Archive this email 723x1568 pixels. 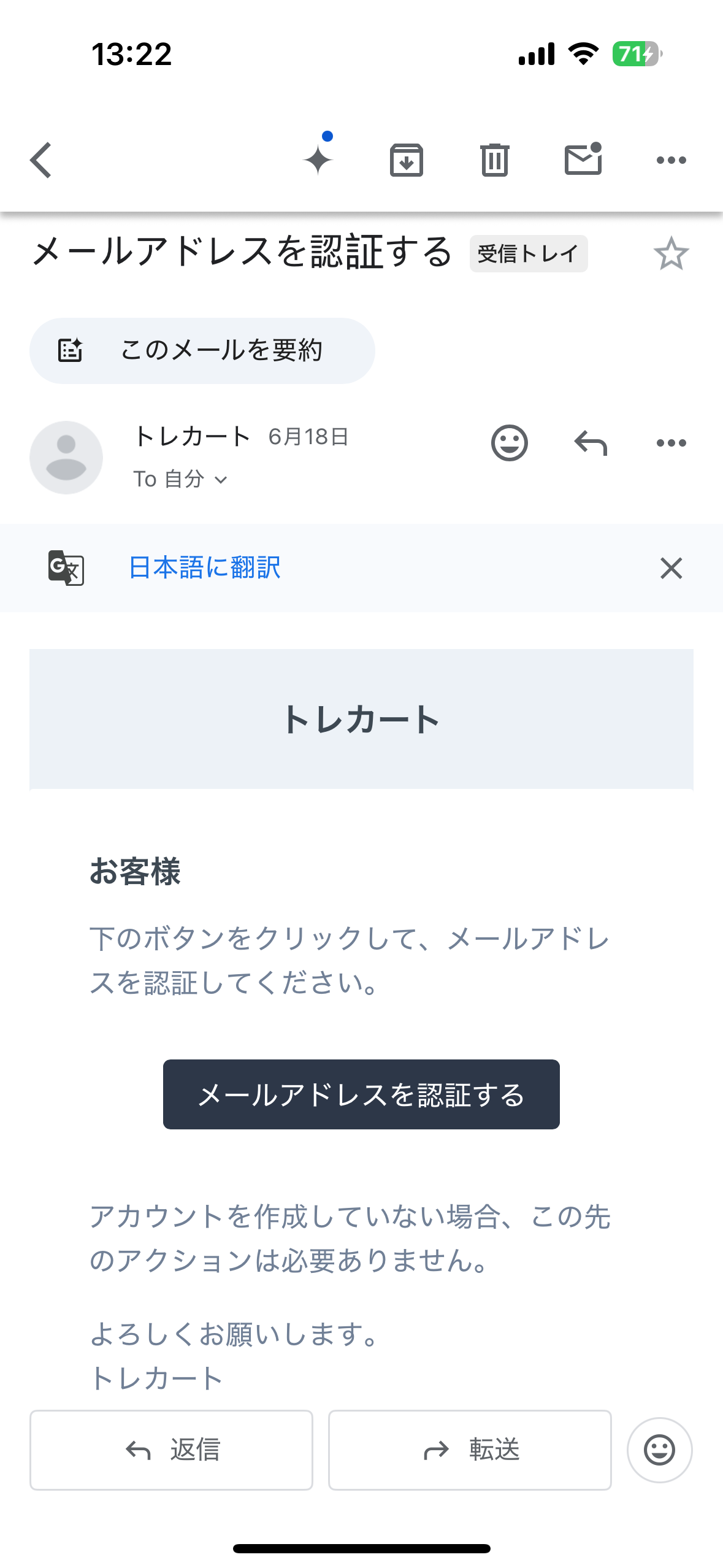click(407, 160)
